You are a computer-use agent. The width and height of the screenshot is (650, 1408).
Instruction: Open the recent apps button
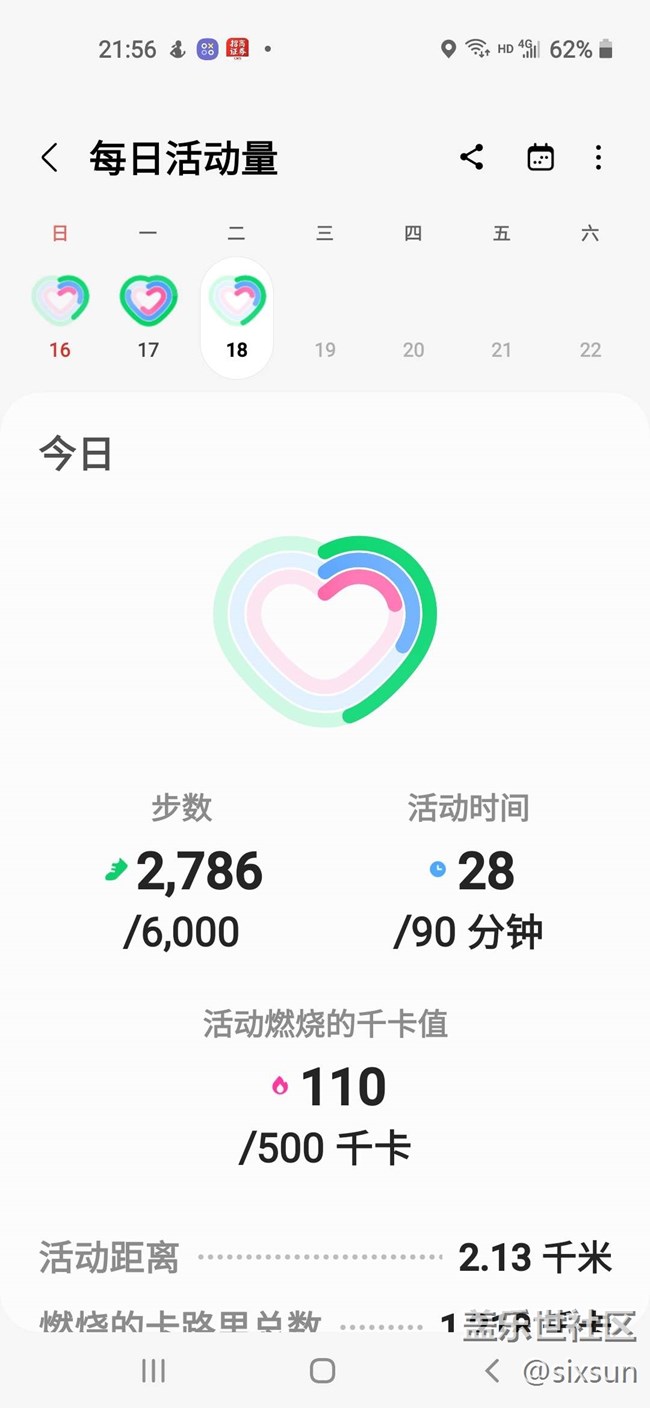153,1370
